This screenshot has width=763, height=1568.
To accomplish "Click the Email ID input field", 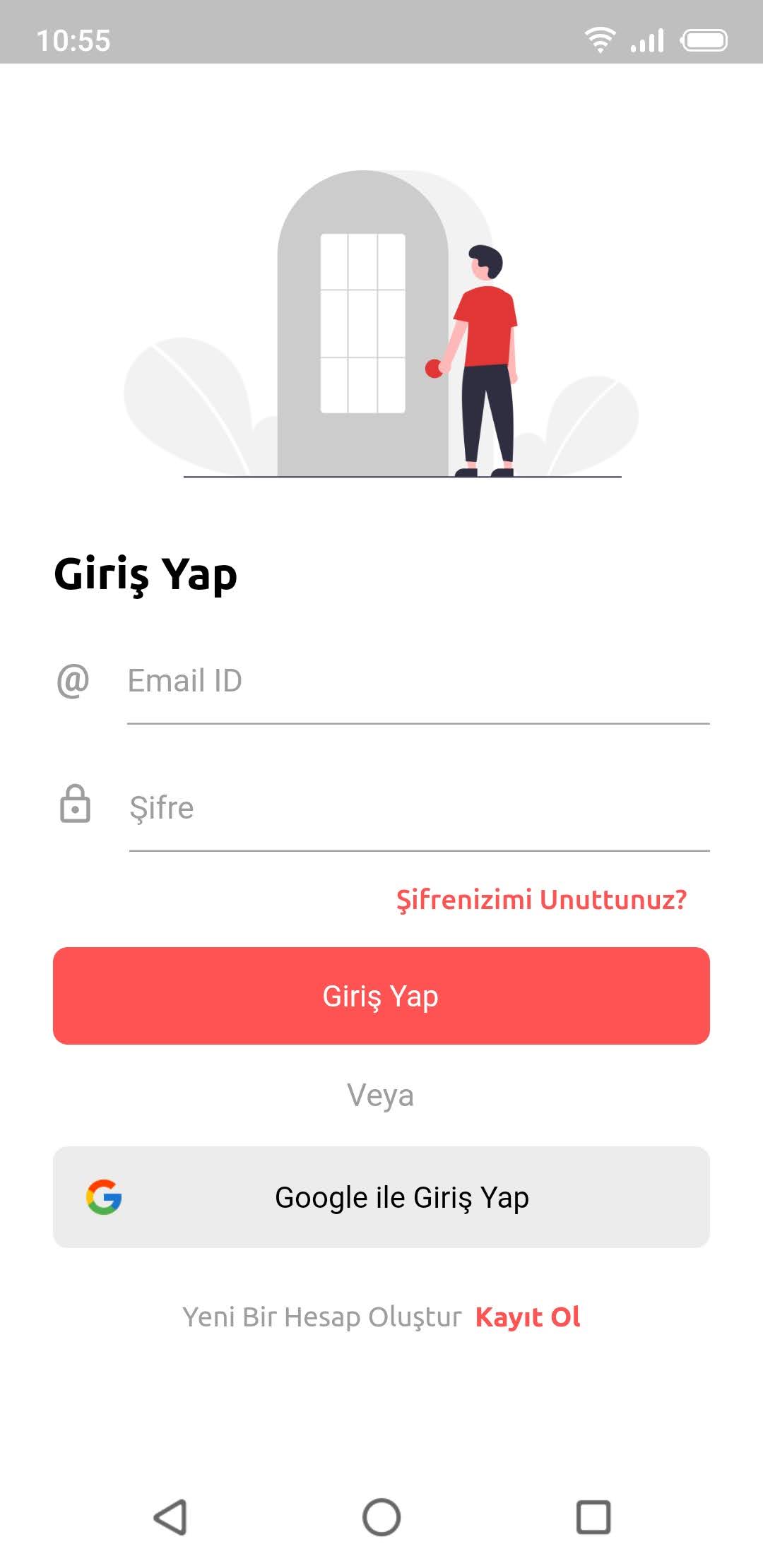I will click(x=417, y=680).
